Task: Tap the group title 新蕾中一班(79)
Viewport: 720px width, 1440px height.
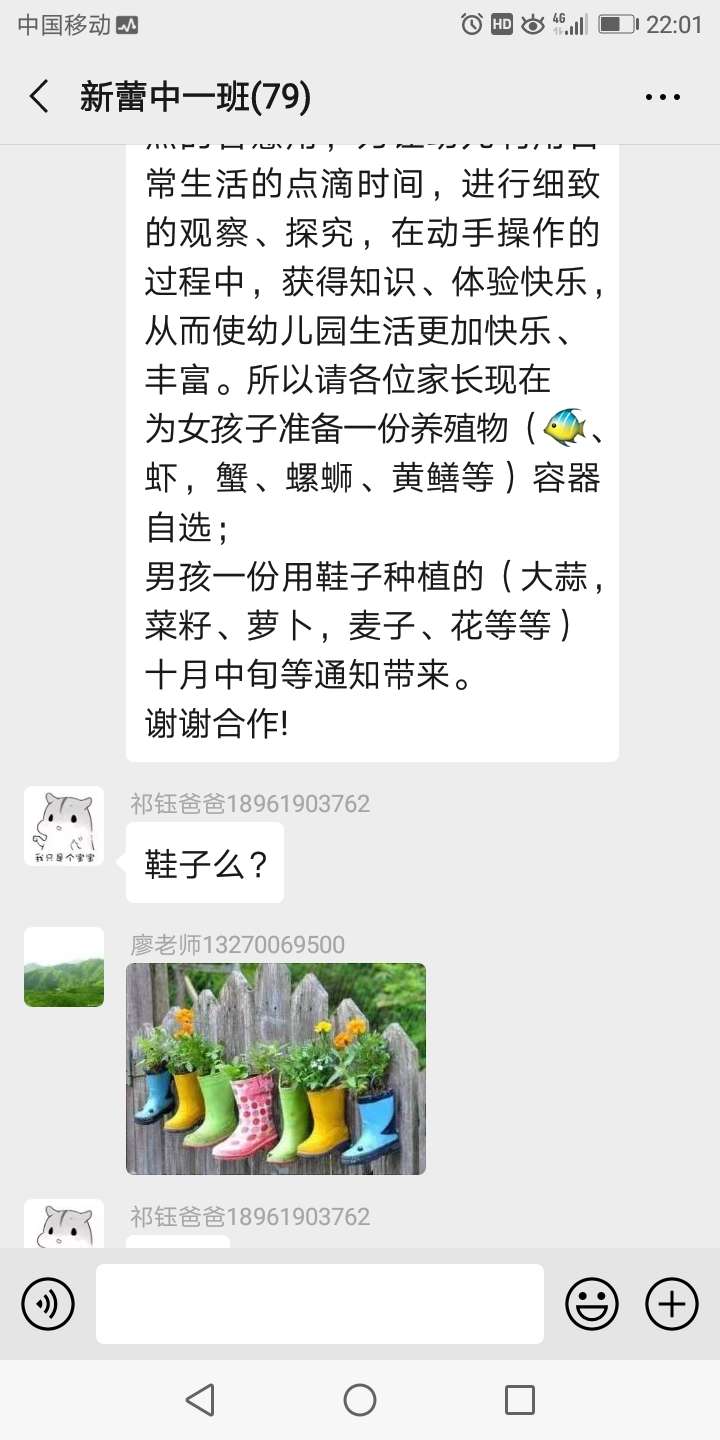Action: [x=196, y=96]
